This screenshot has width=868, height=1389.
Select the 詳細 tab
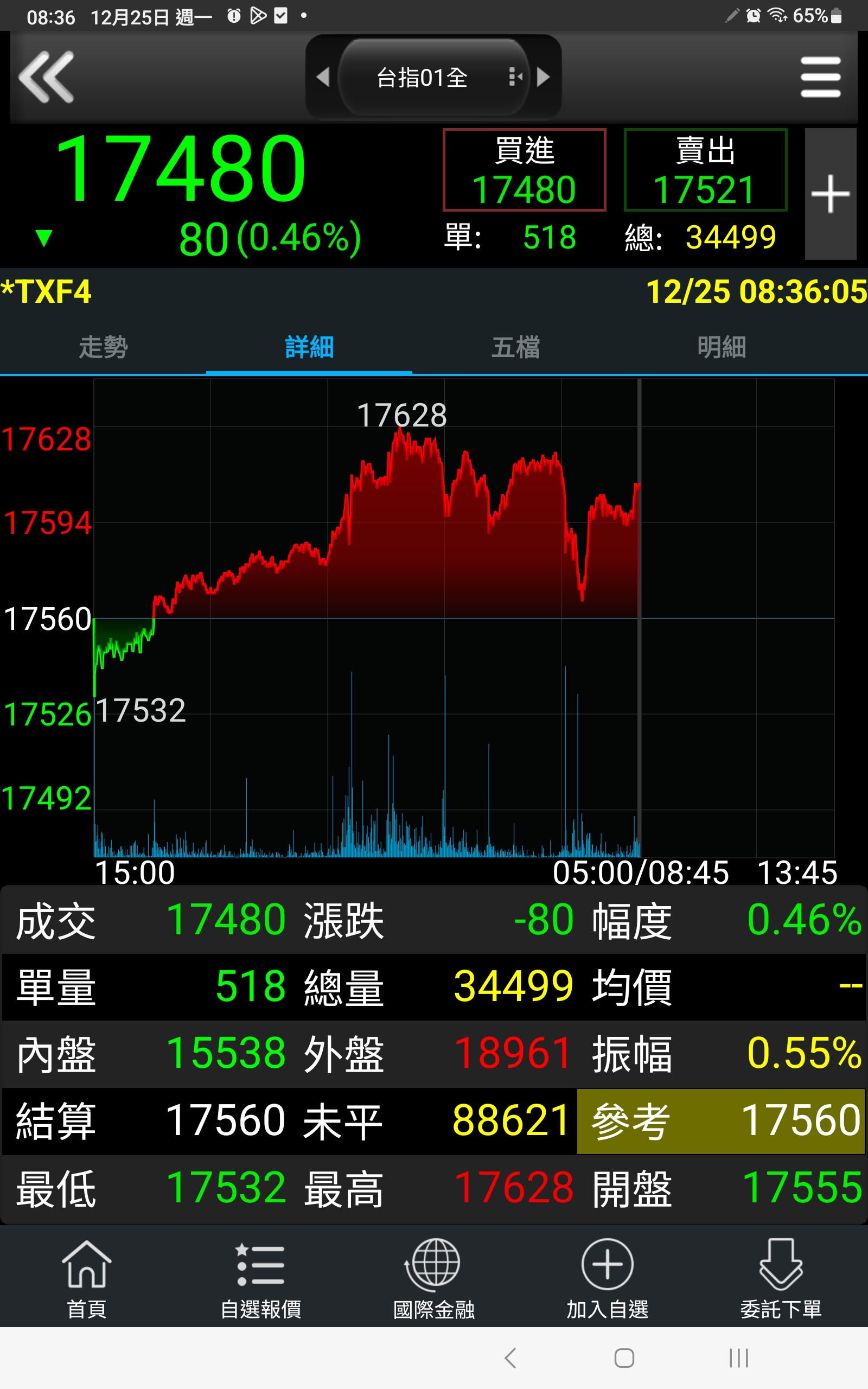click(309, 347)
